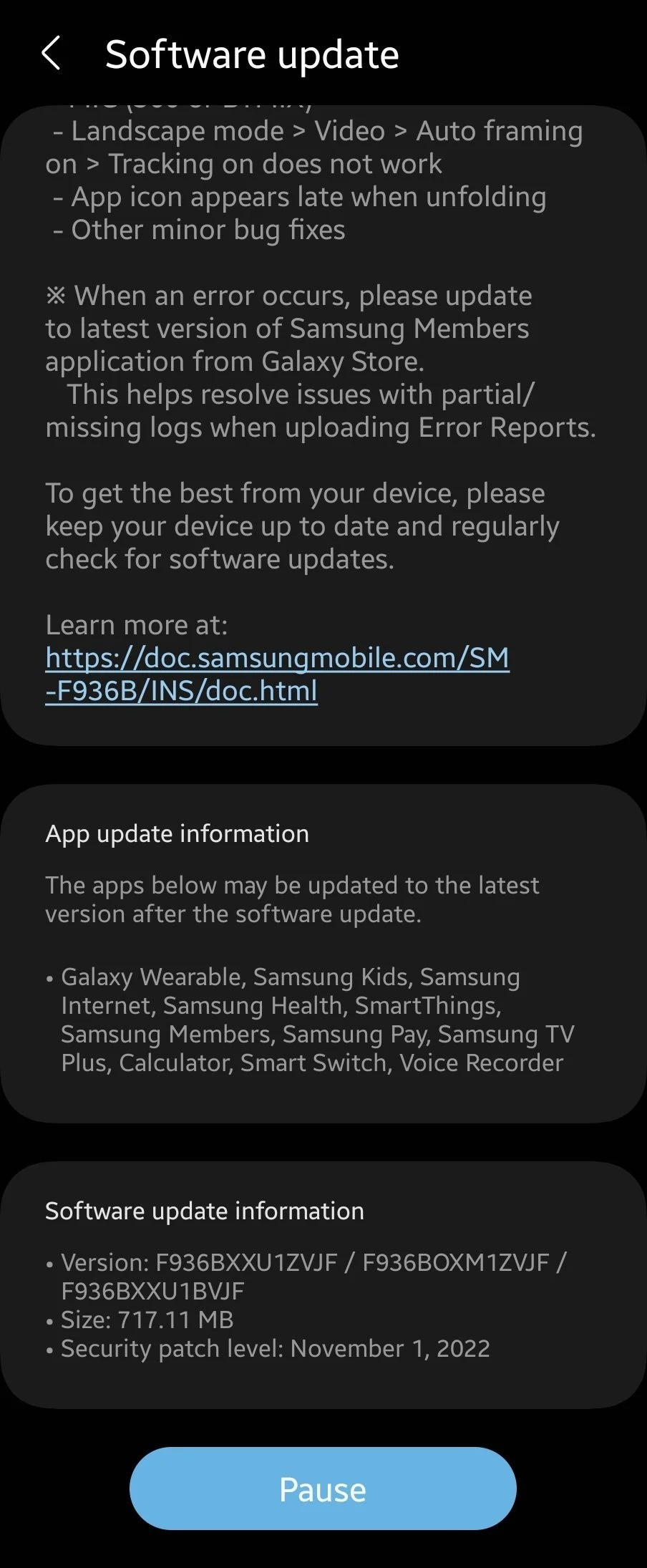Pause the software update download
This screenshot has width=647, height=1568.
click(323, 1489)
